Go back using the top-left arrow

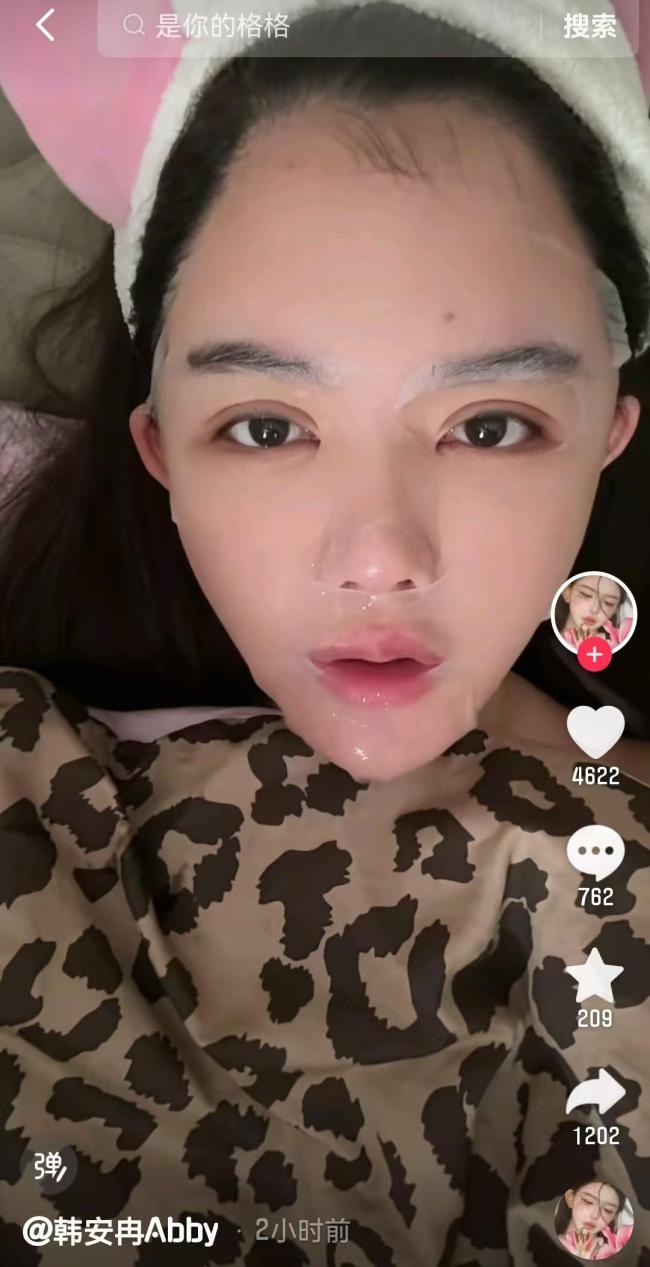click(x=45, y=26)
